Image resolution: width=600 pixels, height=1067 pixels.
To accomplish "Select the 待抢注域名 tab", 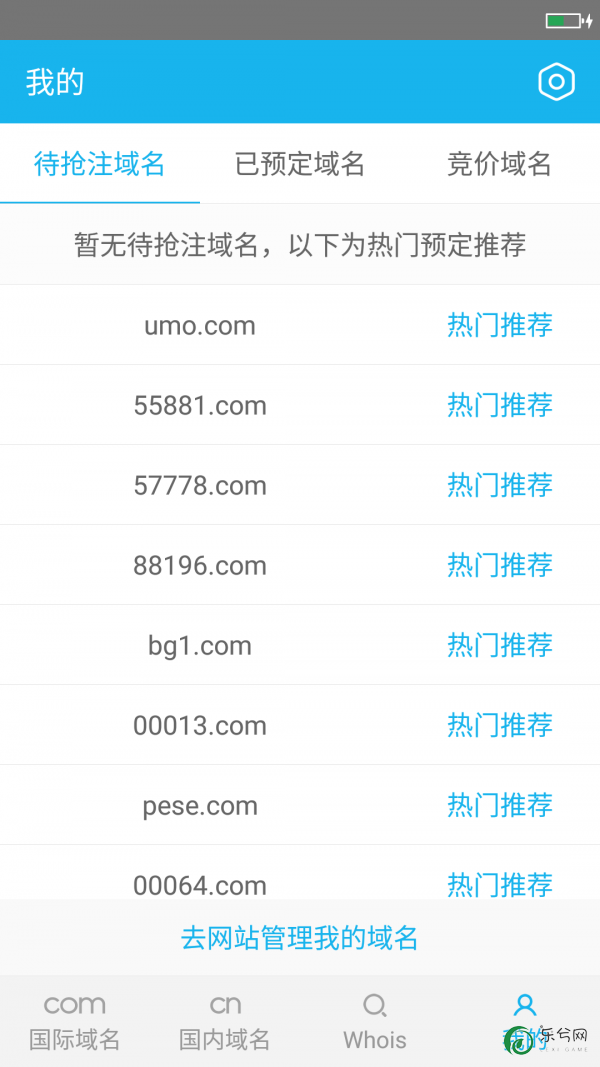I will [x=100, y=164].
